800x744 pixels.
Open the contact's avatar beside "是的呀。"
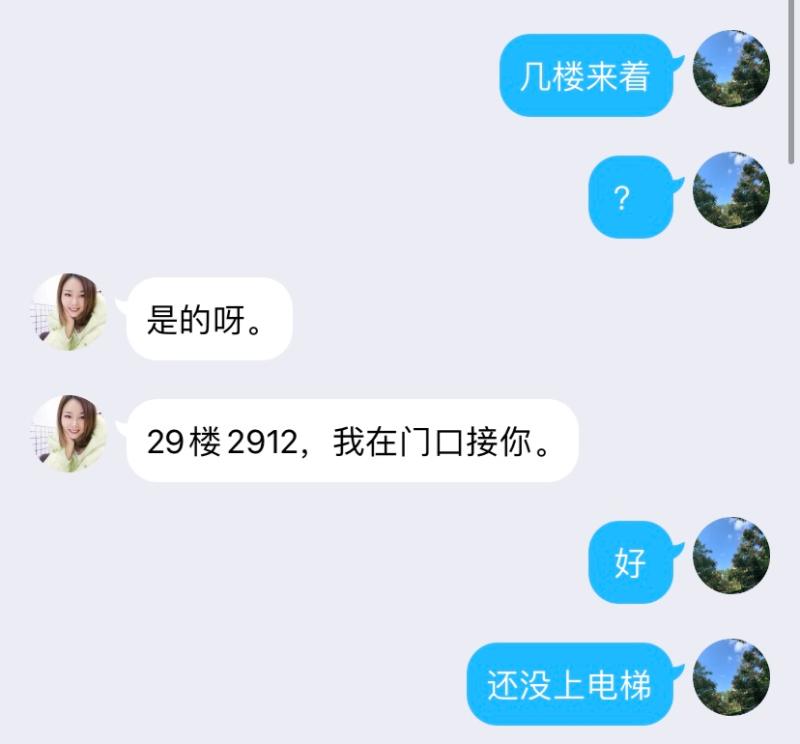click(x=70, y=312)
